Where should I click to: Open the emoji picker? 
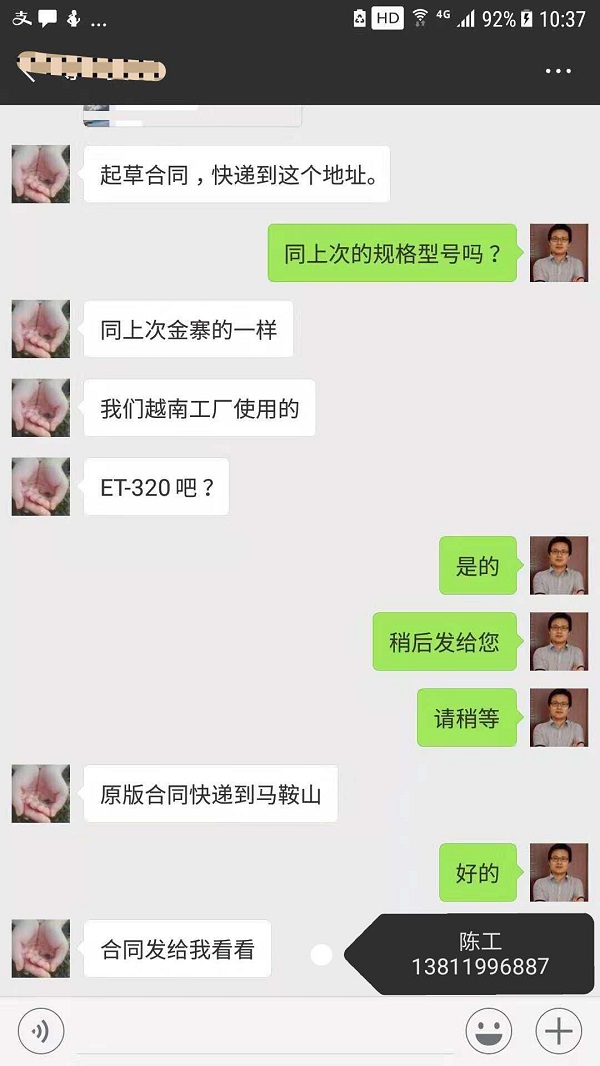(x=489, y=1030)
